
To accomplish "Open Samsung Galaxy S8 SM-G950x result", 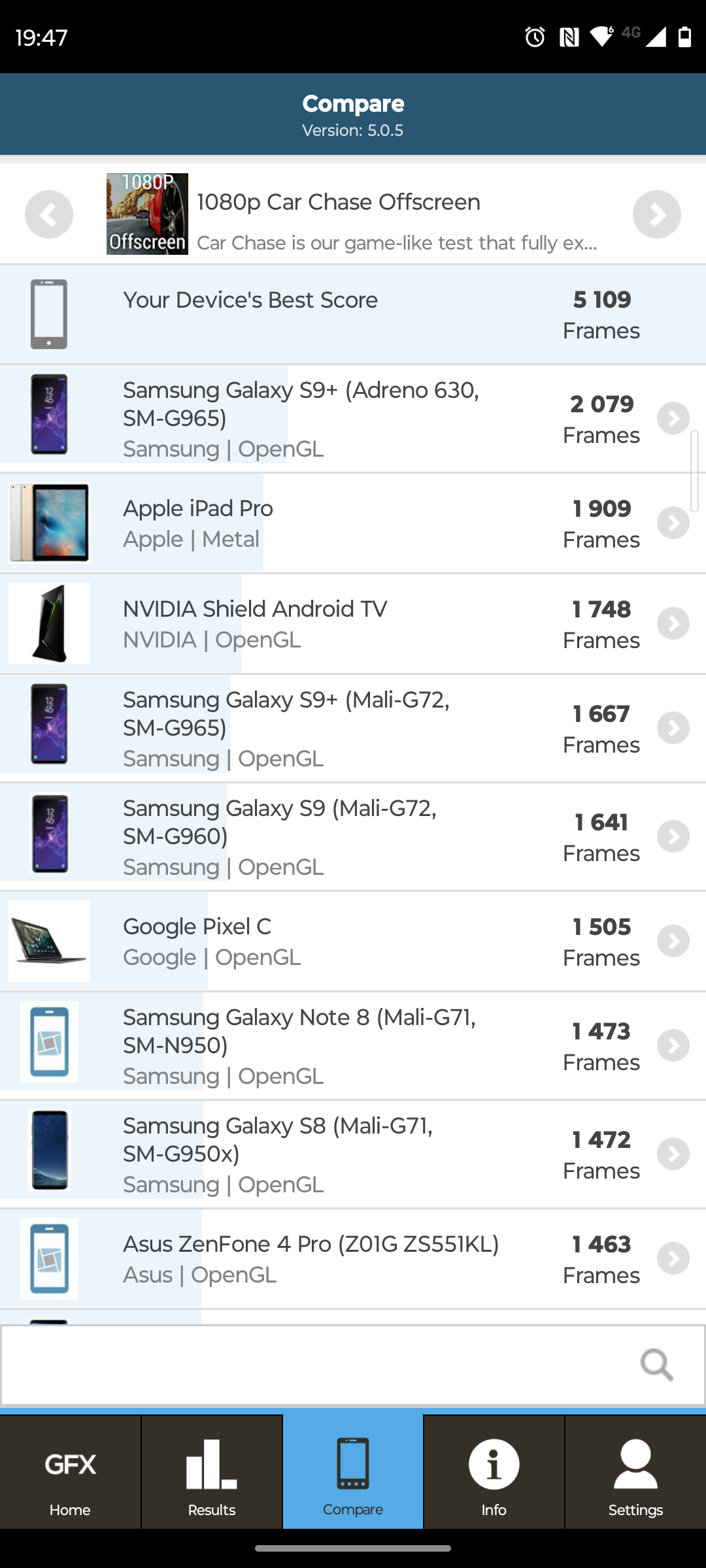I will (x=353, y=1154).
